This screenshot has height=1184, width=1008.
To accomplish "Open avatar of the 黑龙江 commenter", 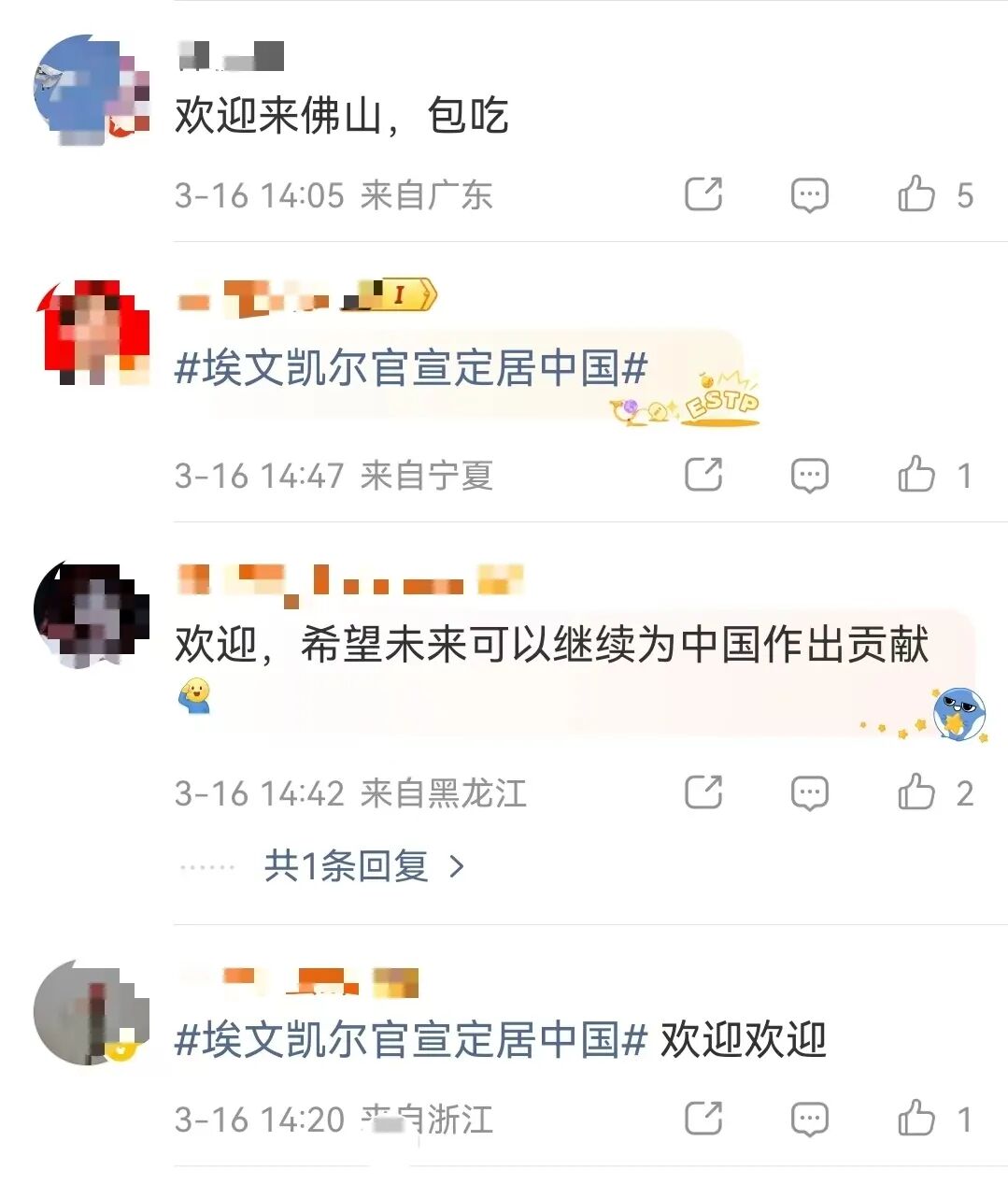I will point(91,614).
